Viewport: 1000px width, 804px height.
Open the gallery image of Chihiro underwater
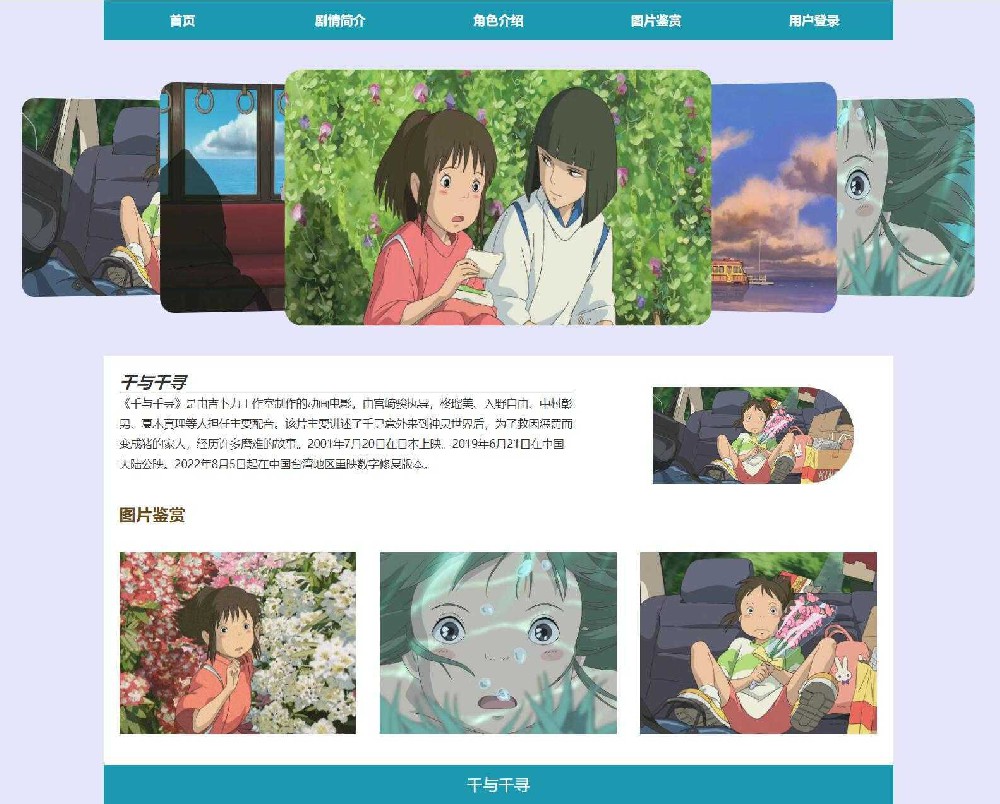tap(498, 643)
